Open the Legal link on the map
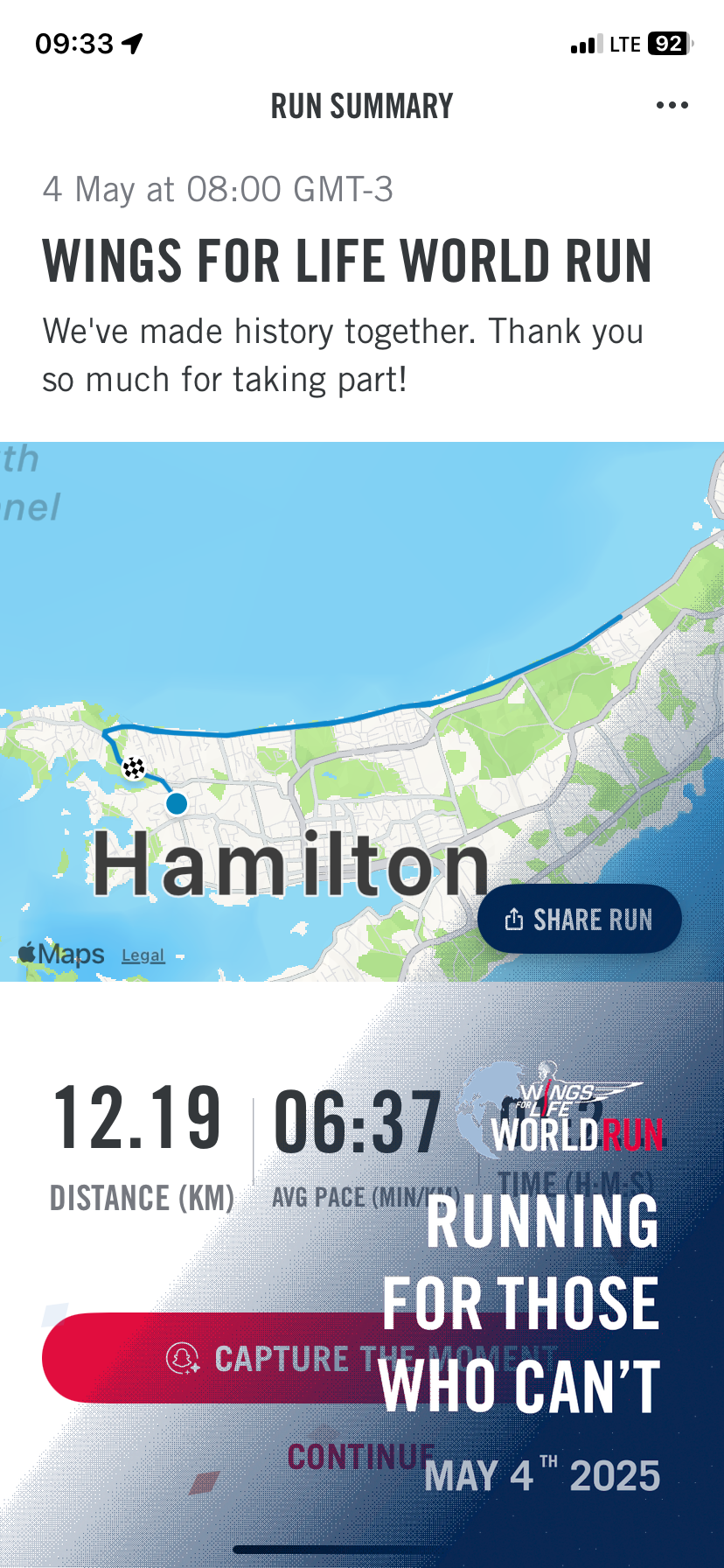 tap(143, 955)
